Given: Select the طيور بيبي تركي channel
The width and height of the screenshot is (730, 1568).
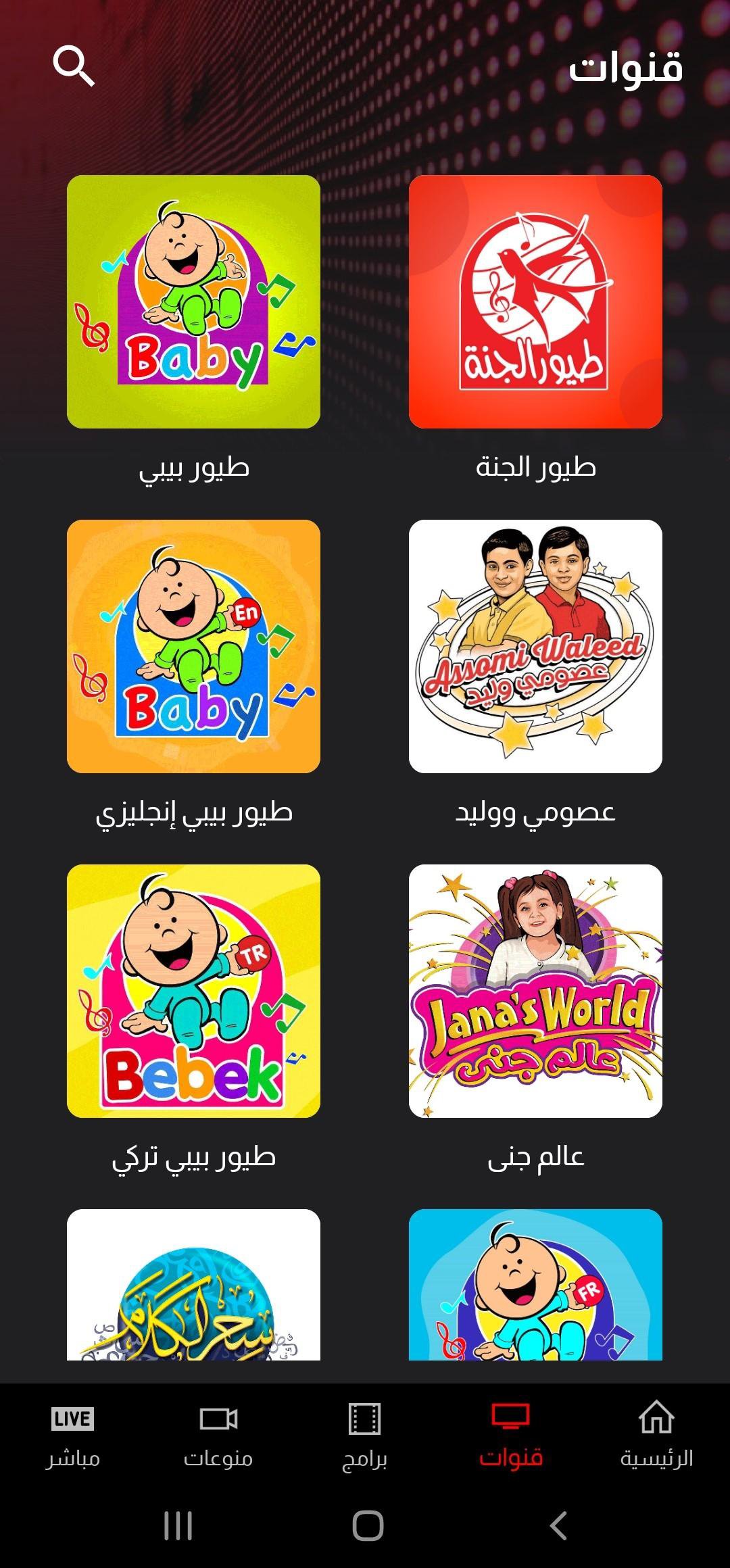Looking at the screenshot, I should point(193,991).
